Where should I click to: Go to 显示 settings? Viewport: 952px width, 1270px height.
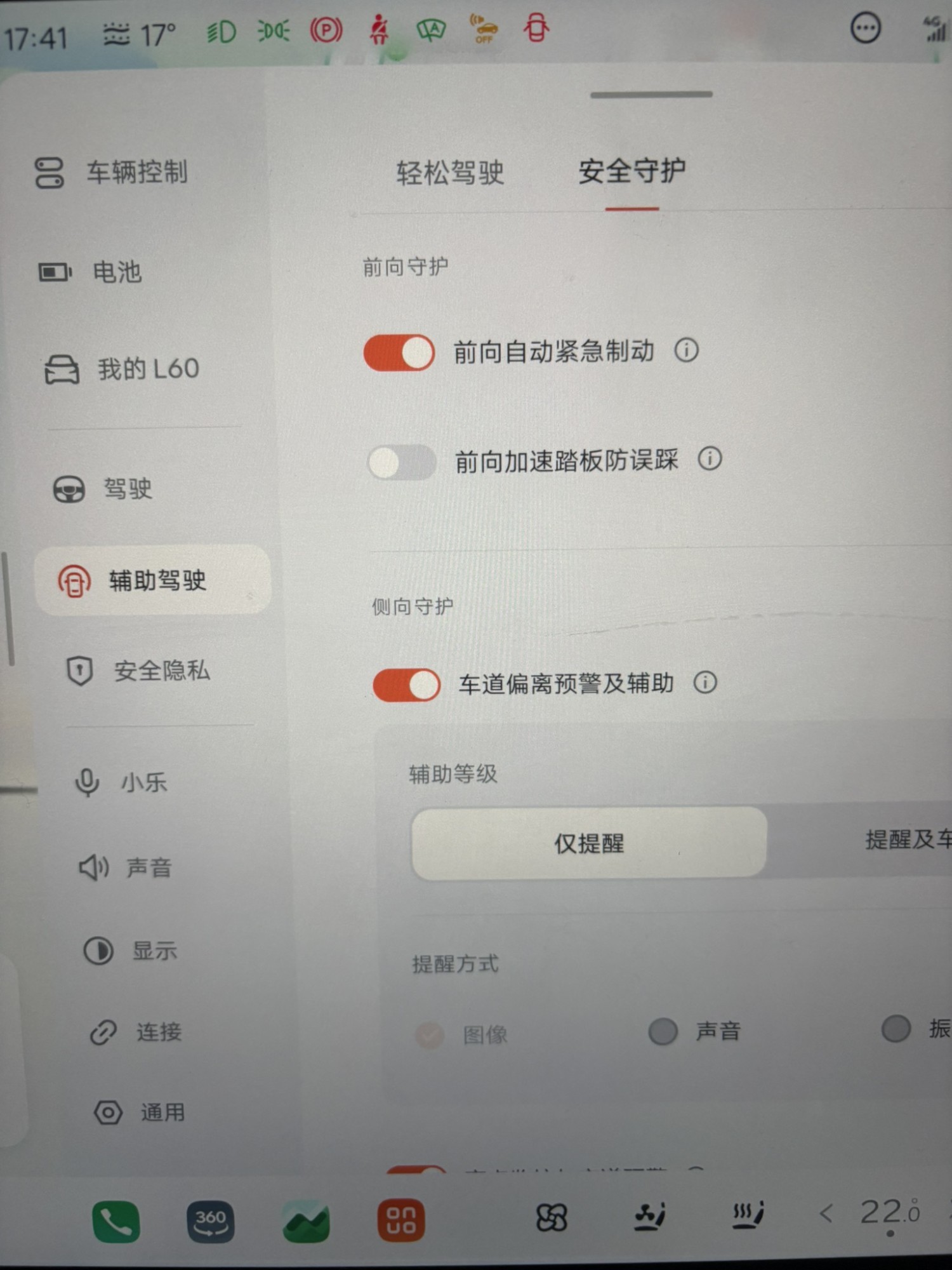click(x=154, y=951)
